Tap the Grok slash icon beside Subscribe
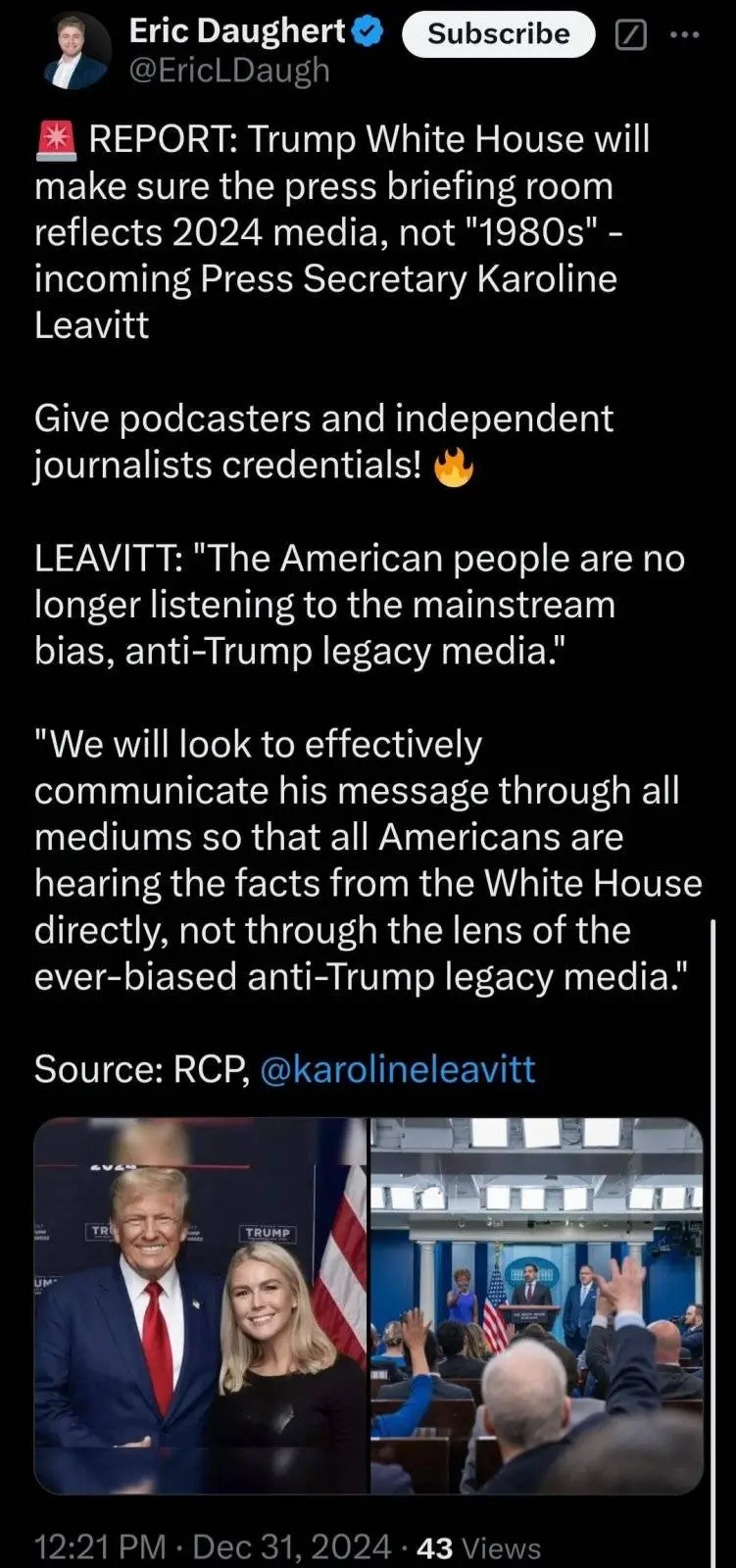736x1568 pixels. coord(630,35)
